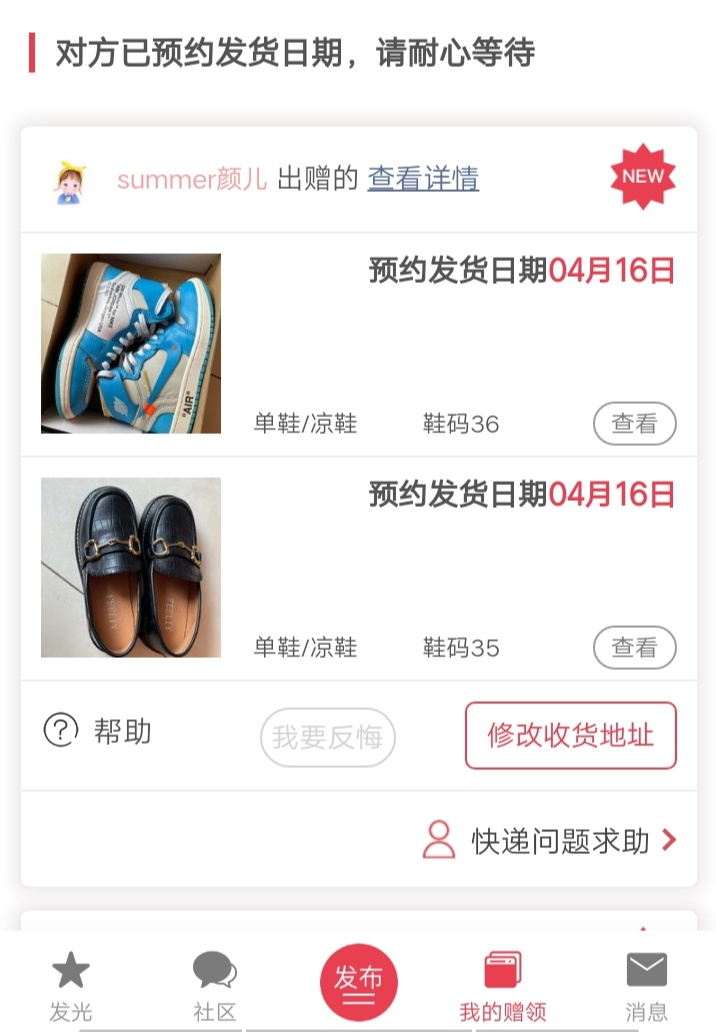The image size is (716, 1032).
Task: Tap 修改收货地址 to change address
Action: tap(570, 736)
